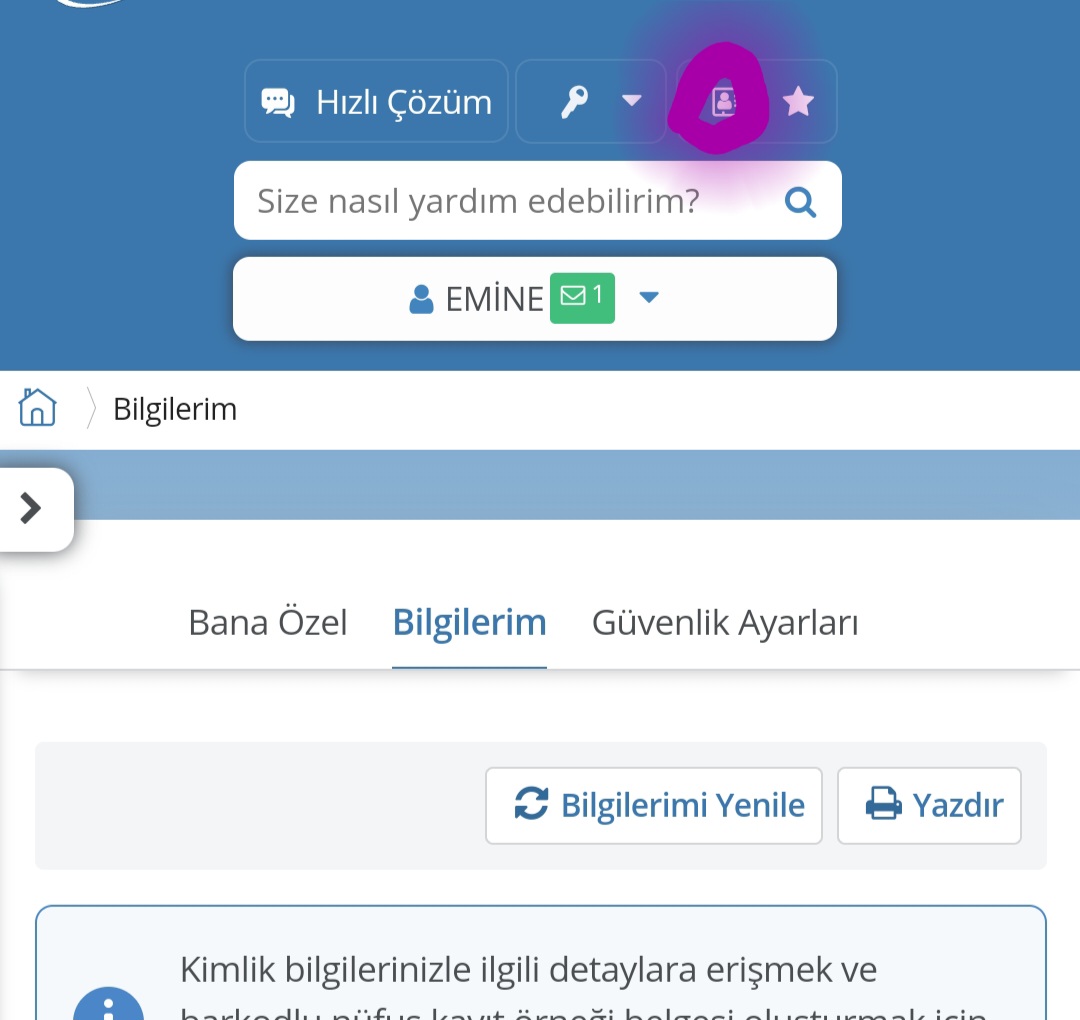Screen dimensions: 1080x1020
Task: Tap the Yazdır print button
Action: 929,805
